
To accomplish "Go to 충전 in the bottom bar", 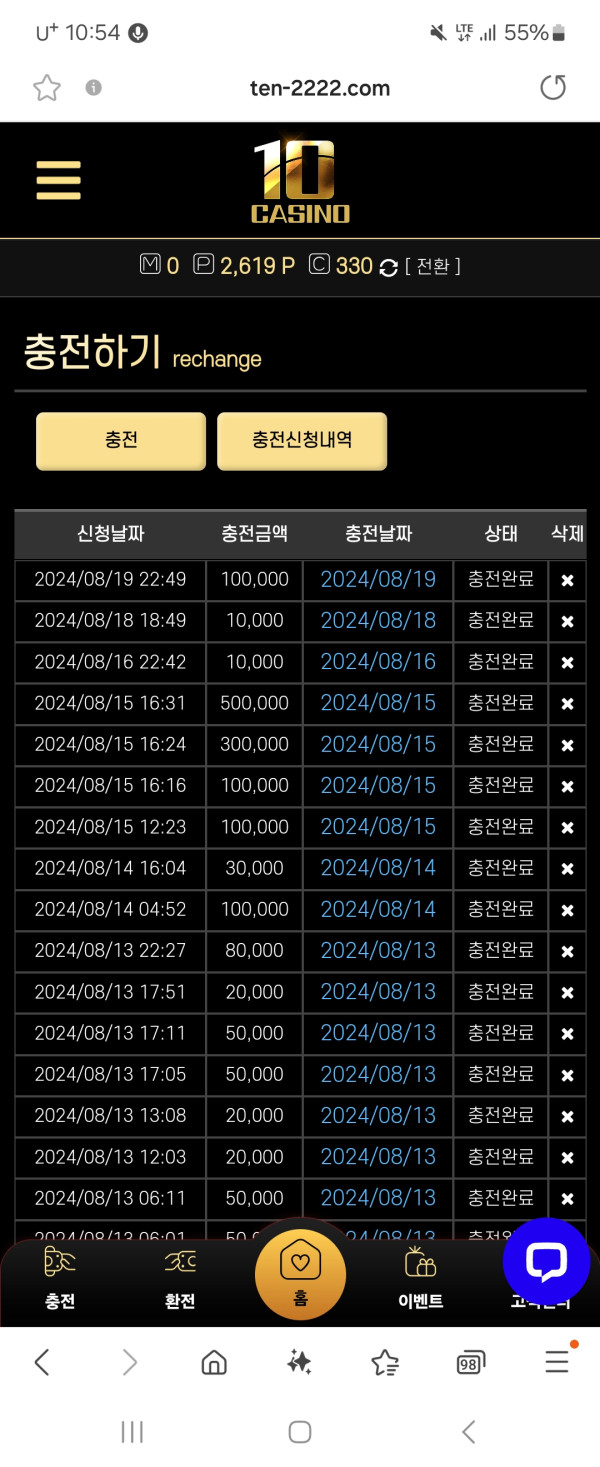I will tap(60, 1279).
